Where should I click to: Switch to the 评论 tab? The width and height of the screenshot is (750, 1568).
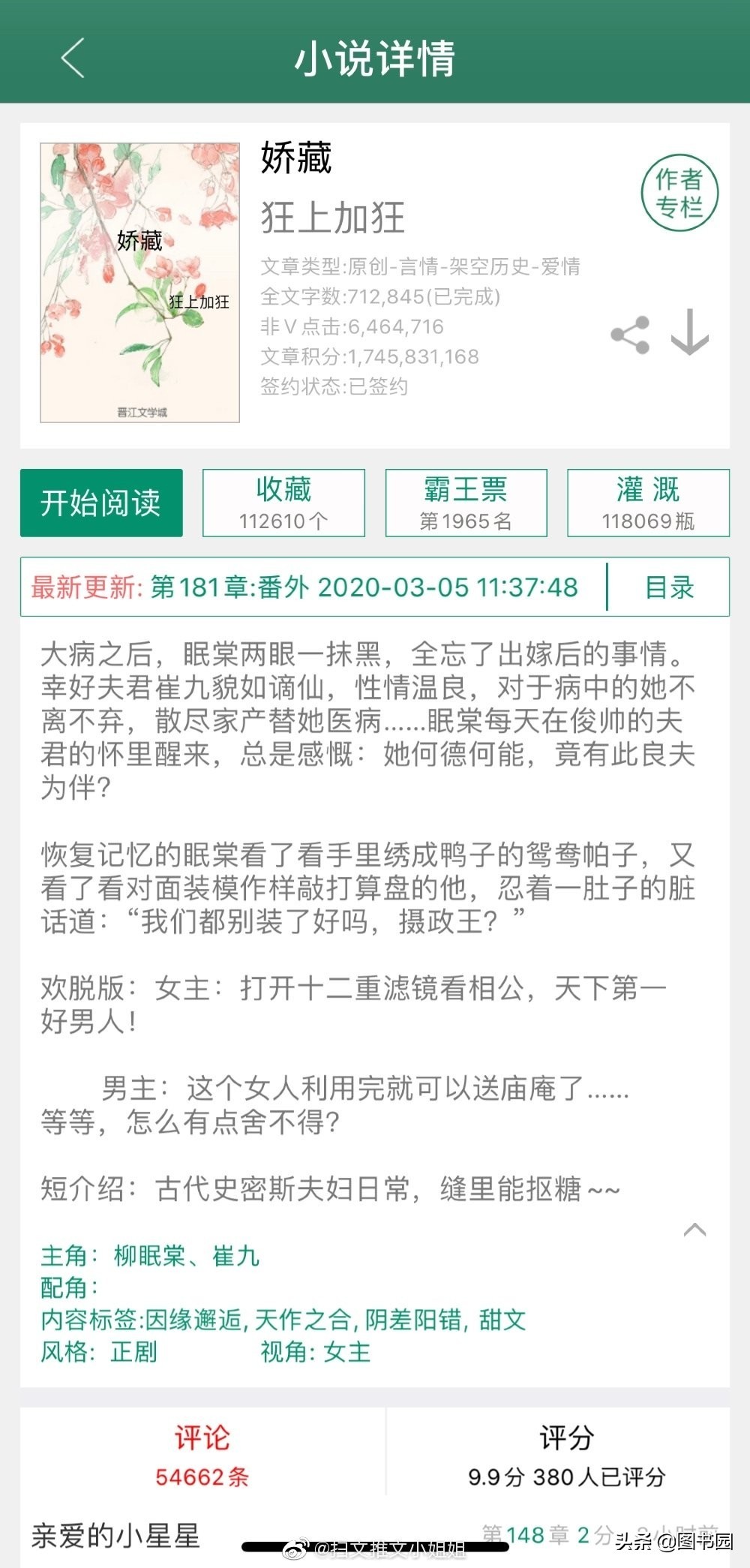click(x=202, y=1454)
